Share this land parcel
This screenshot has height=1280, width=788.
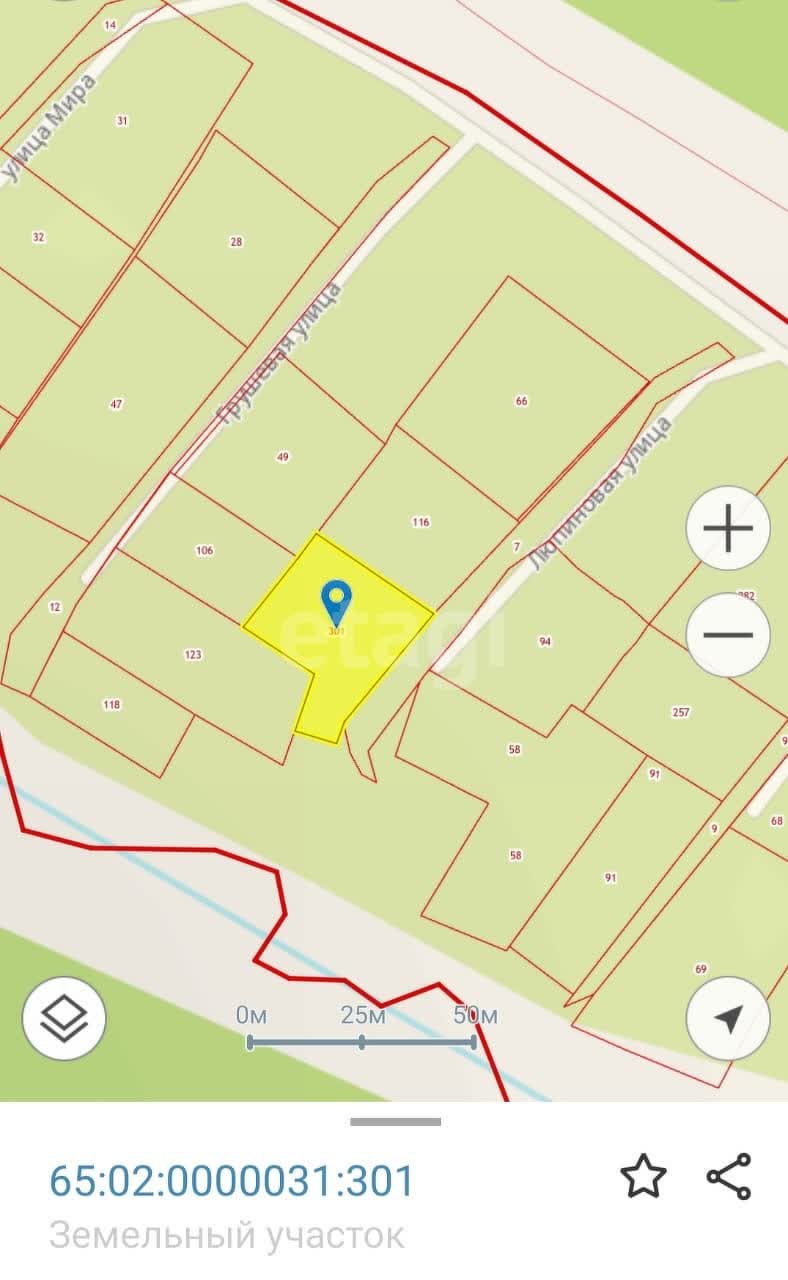729,1177
